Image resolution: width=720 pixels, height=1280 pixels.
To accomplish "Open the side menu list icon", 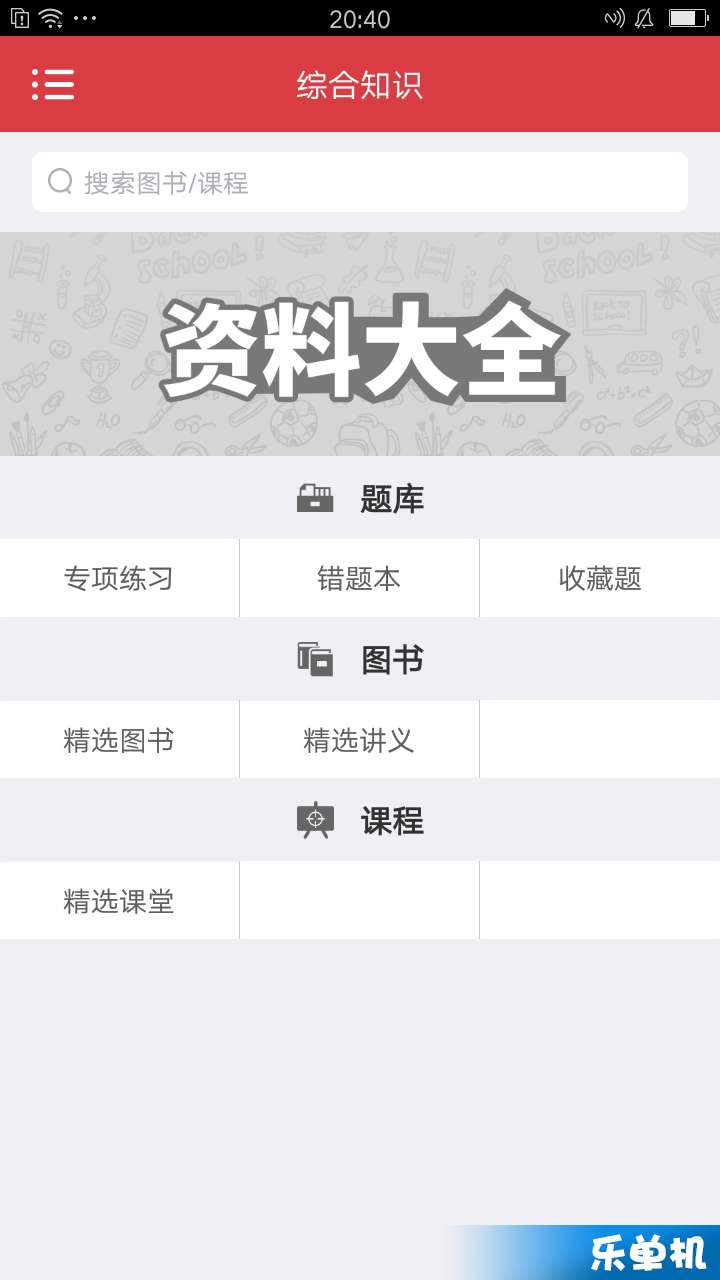I will (53, 85).
